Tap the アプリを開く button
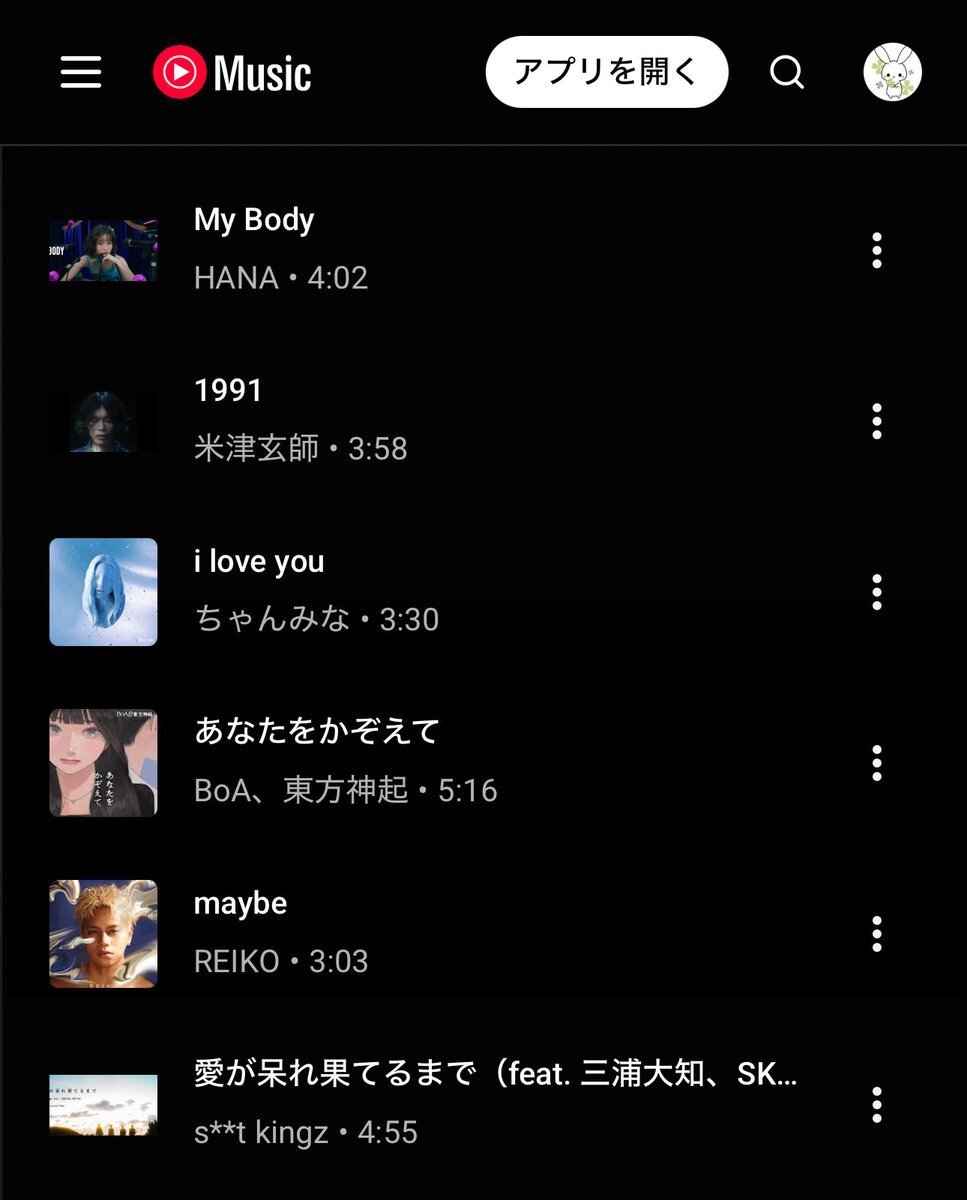Image resolution: width=967 pixels, height=1200 pixels. tap(606, 71)
